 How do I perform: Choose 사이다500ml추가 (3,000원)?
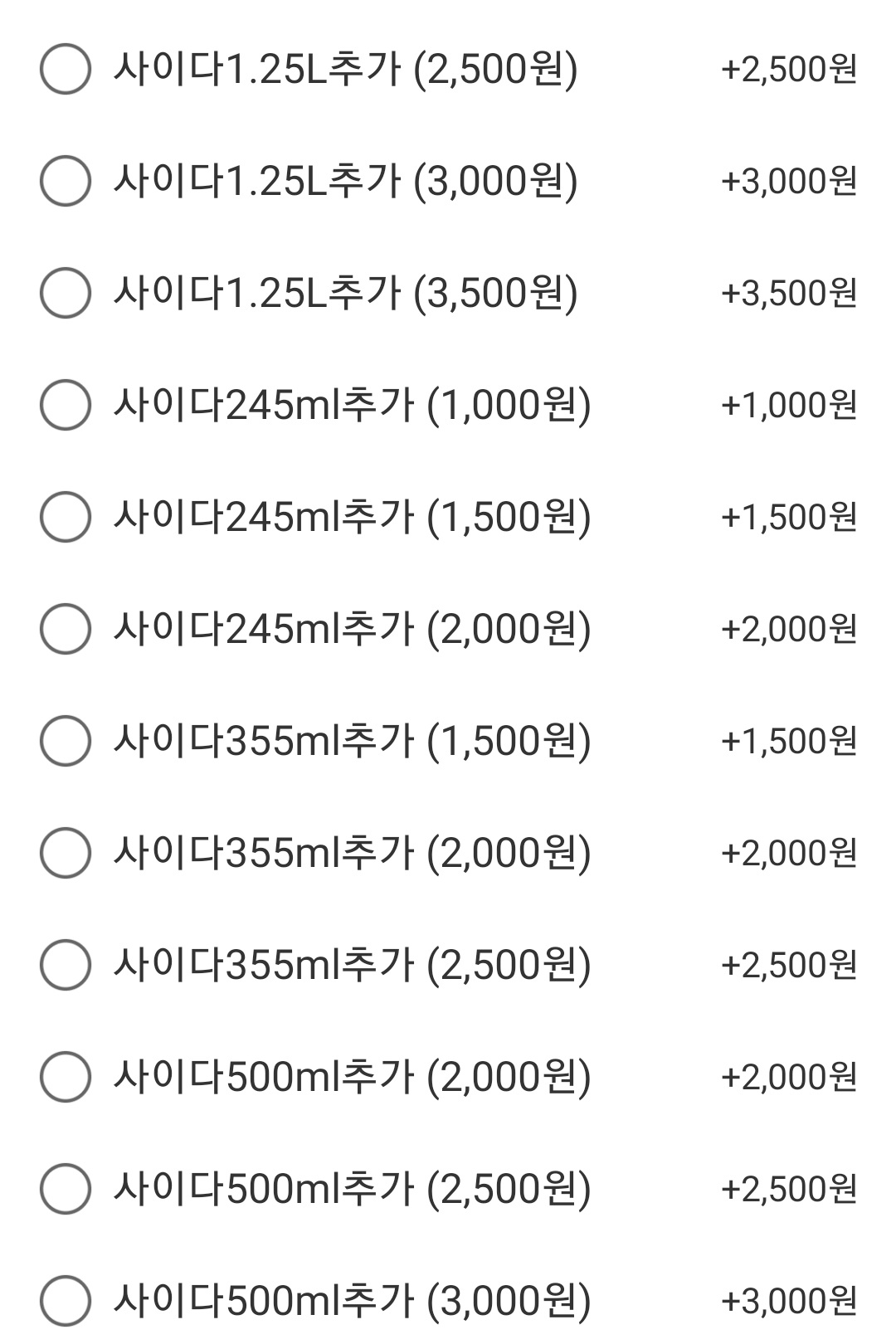[65, 1302]
